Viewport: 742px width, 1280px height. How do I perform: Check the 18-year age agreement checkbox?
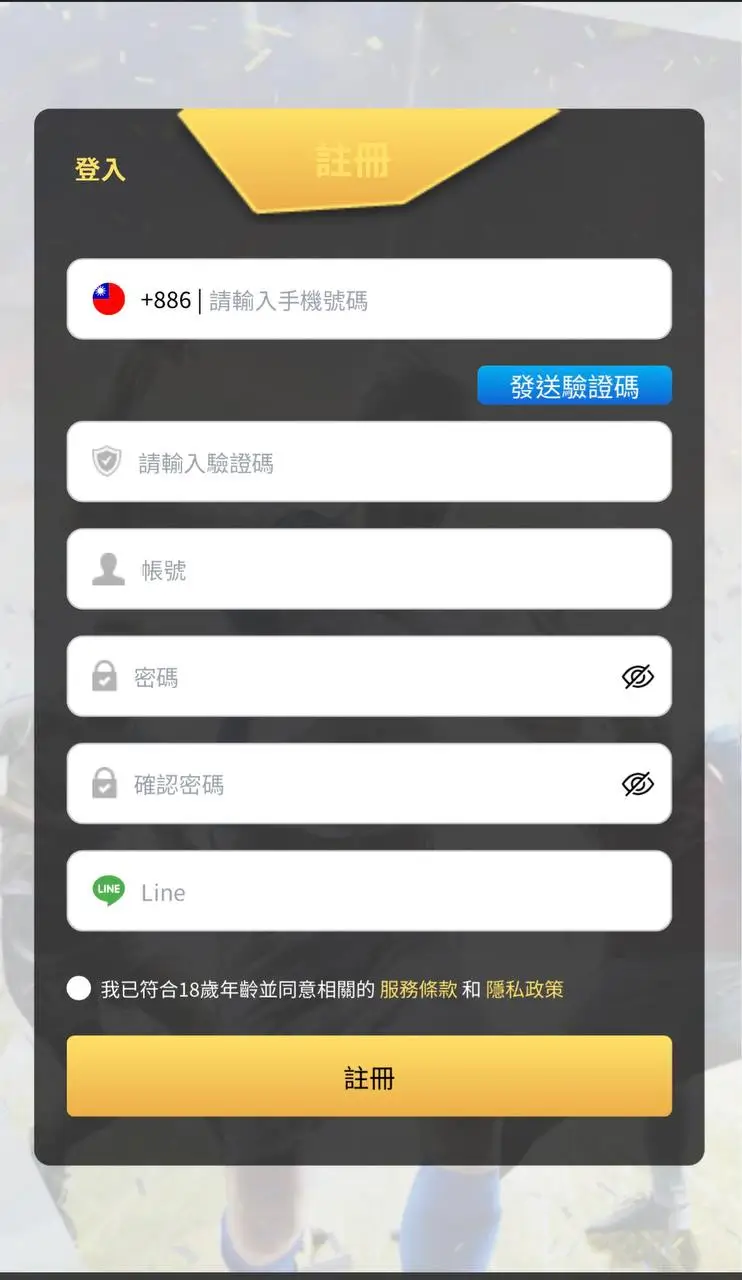(78, 988)
